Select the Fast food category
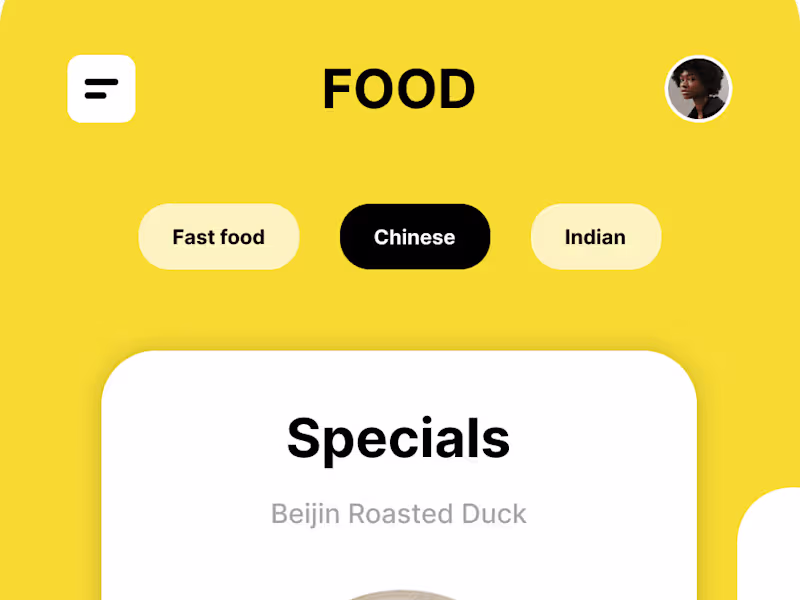This screenshot has width=800, height=600. [218, 237]
